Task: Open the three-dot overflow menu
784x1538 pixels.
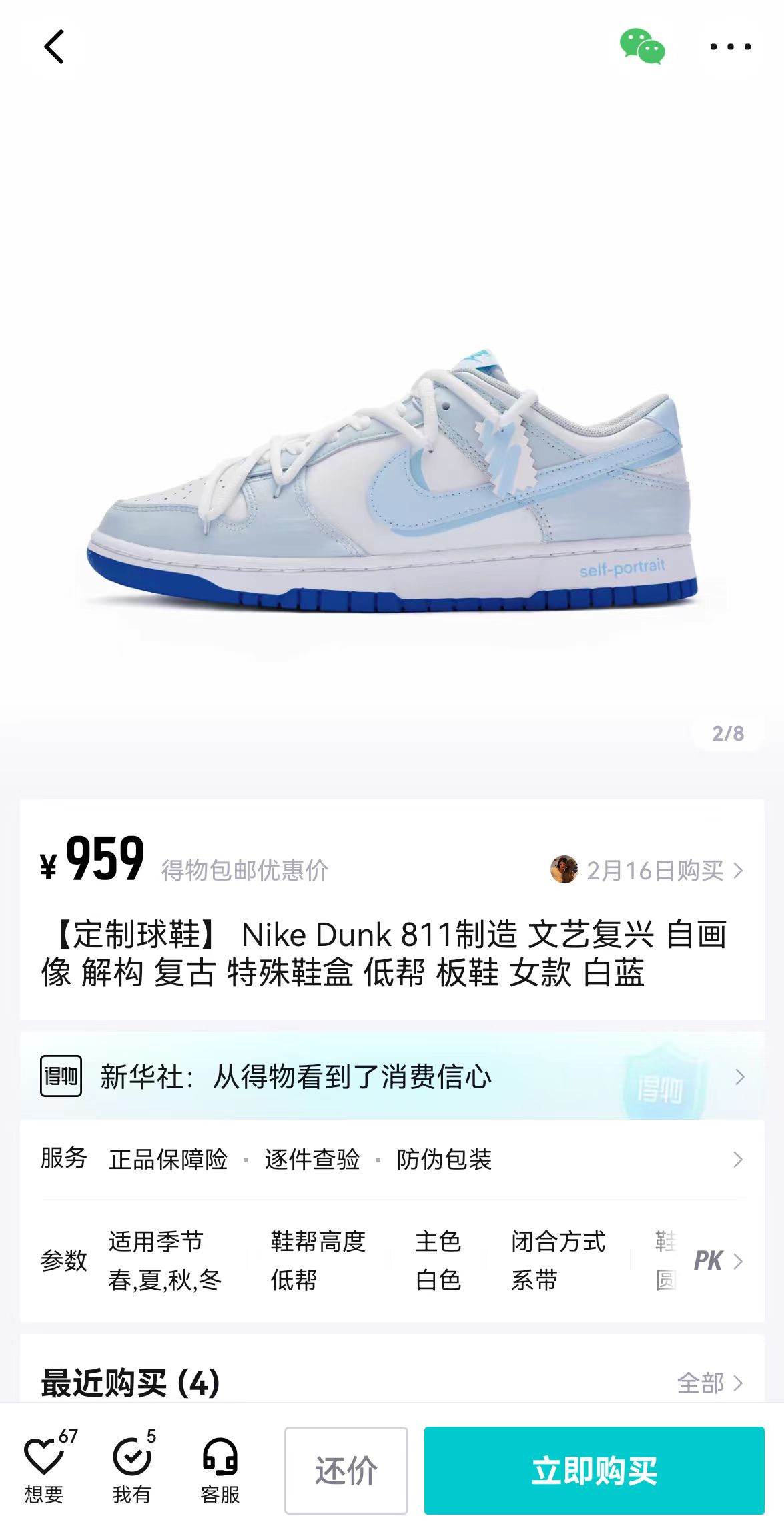Action: coord(731,47)
